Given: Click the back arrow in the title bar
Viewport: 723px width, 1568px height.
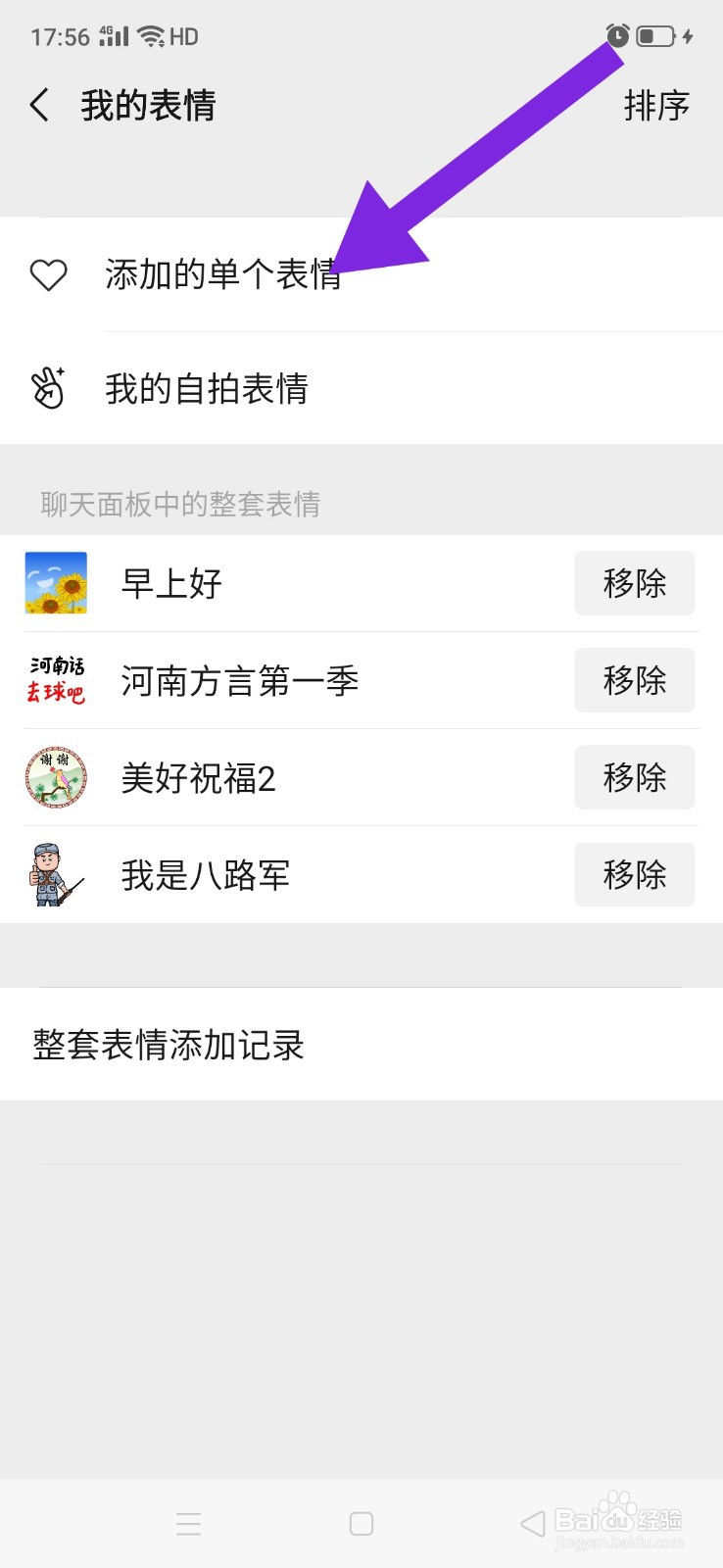Looking at the screenshot, I should click(x=39, y=105).
